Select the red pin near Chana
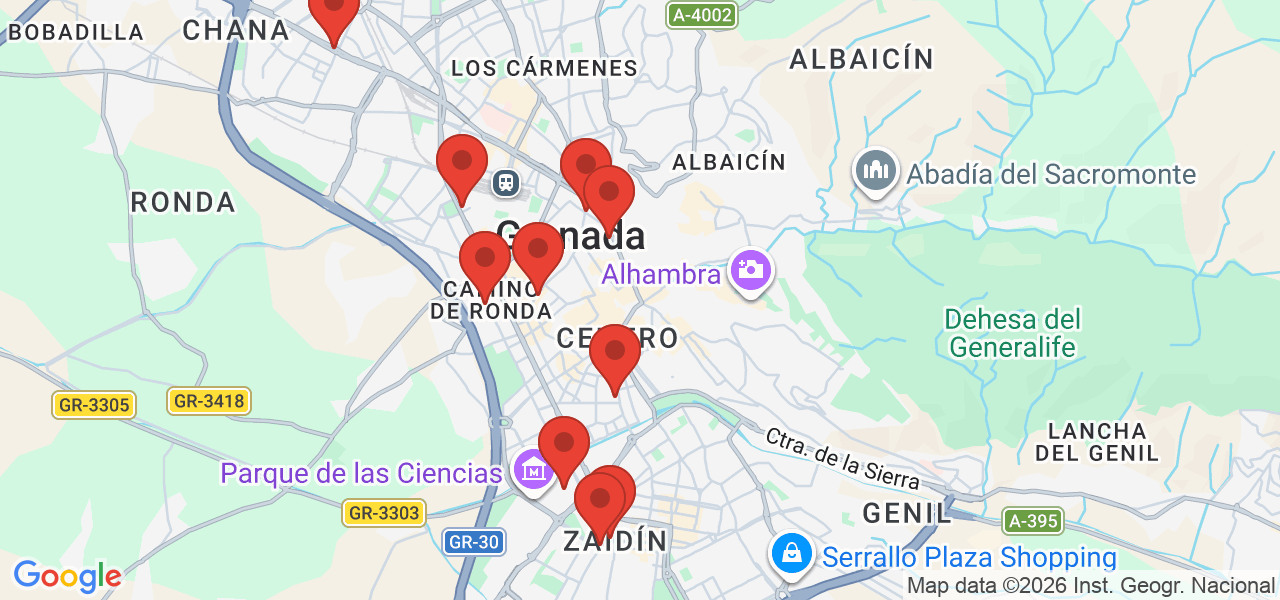Image resolution: width=1280 pixels, height=600 pixels. tap(333, 12)
